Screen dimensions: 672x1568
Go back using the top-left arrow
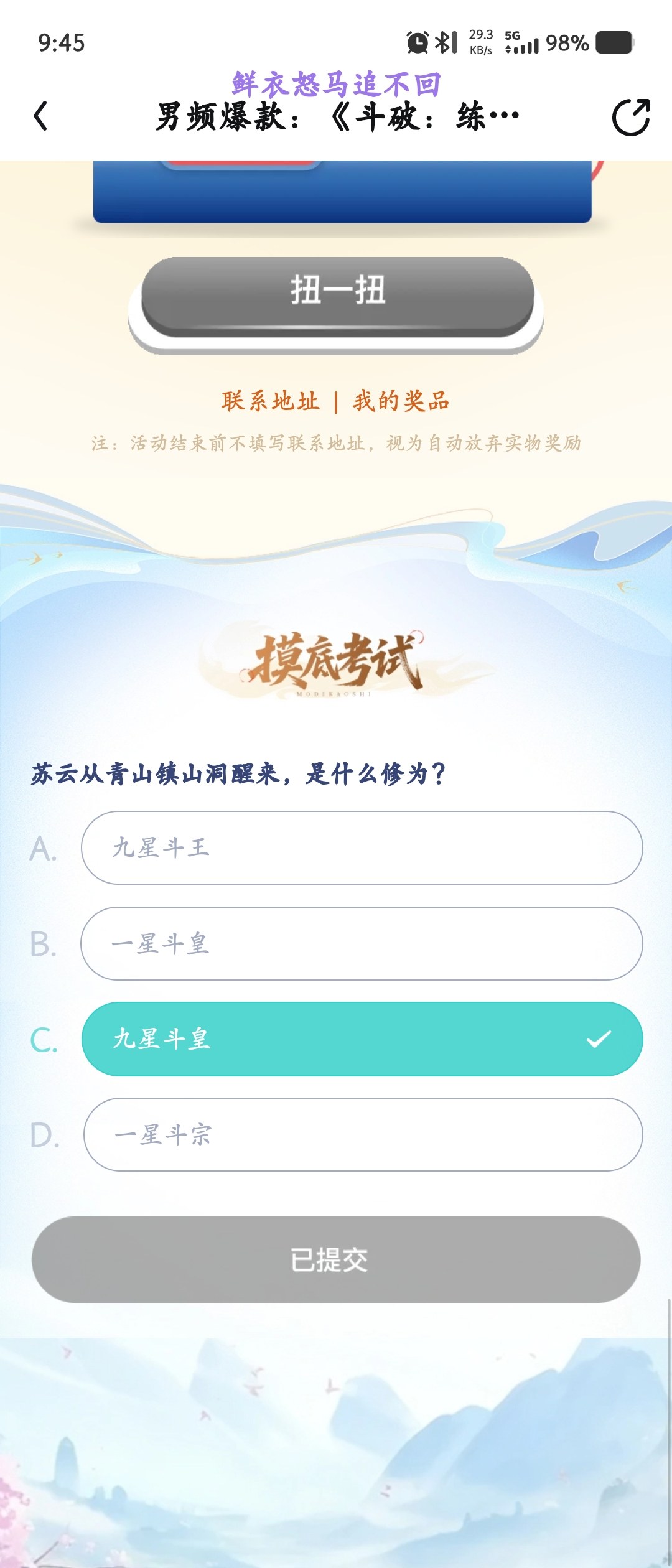(41, 116)
